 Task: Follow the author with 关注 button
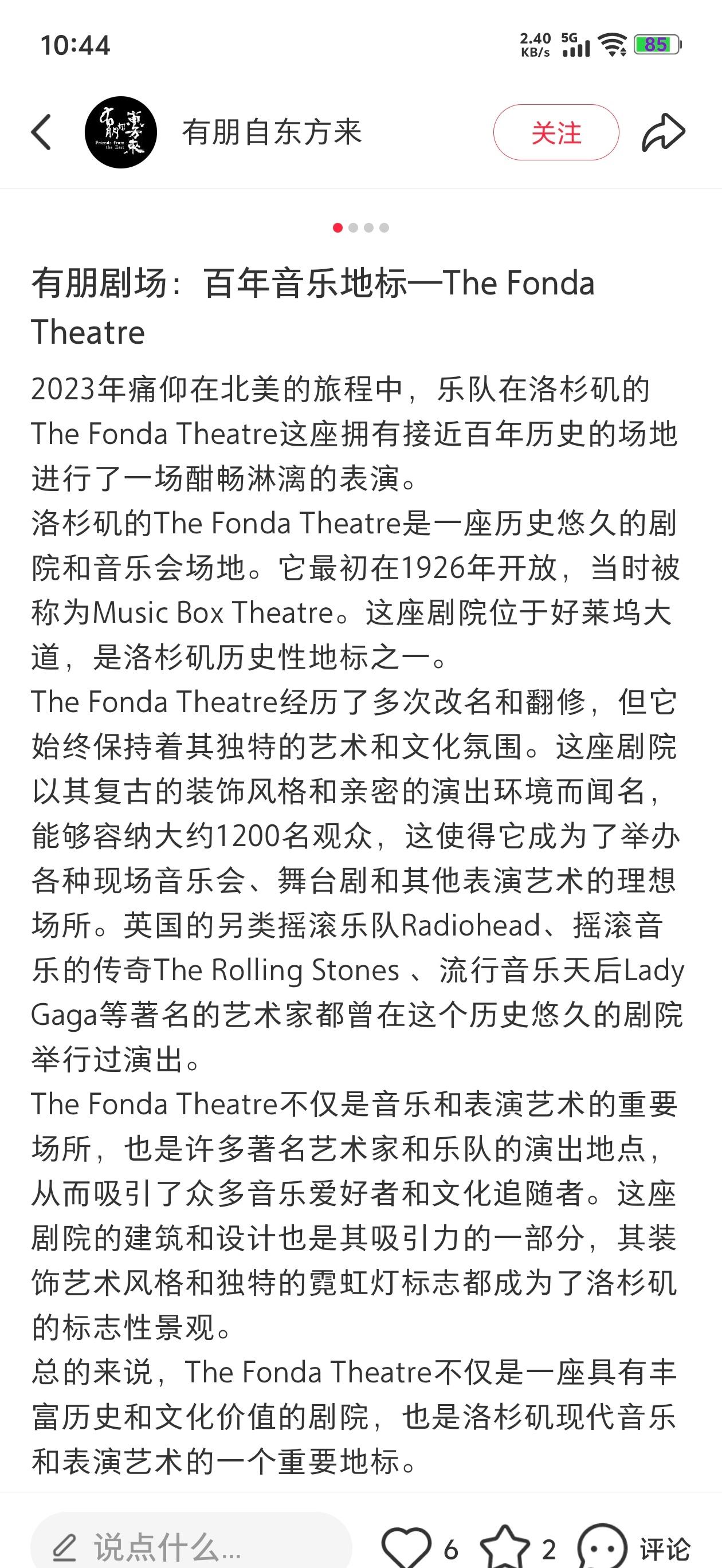pos(556,132)
